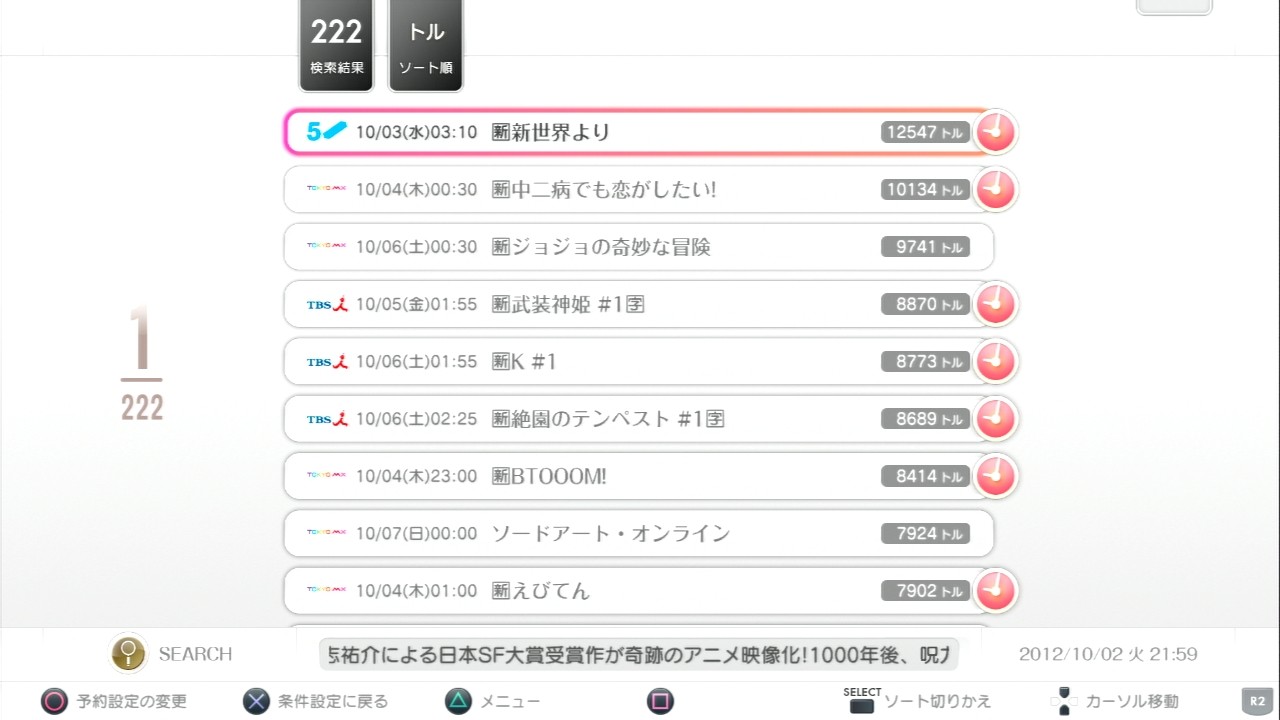Open the K #1 program row
This screenshot has height=720, width=1280.
click(639, 361)
